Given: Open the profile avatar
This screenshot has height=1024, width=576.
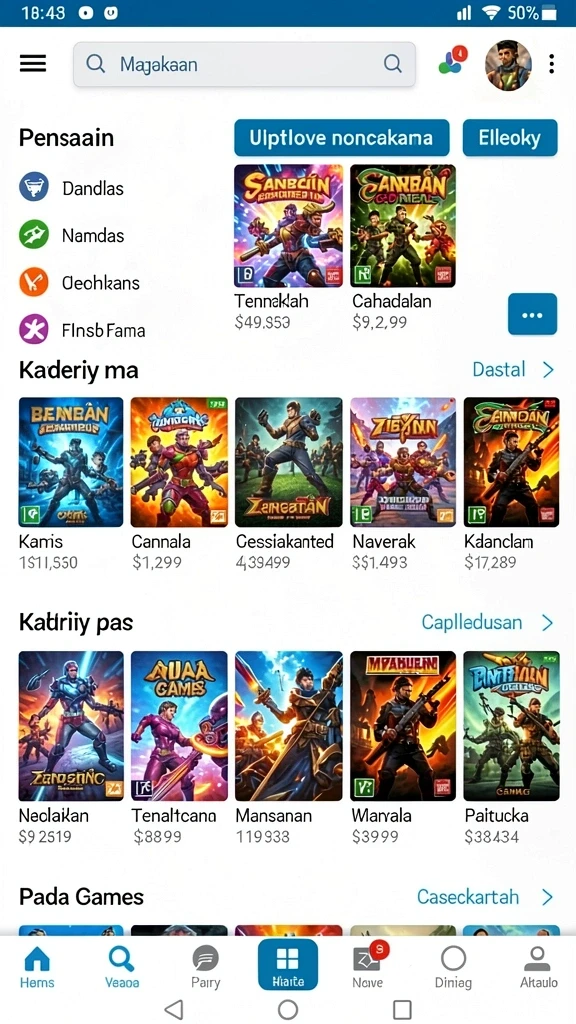Looking at the screenshot, I should point(507,64).
